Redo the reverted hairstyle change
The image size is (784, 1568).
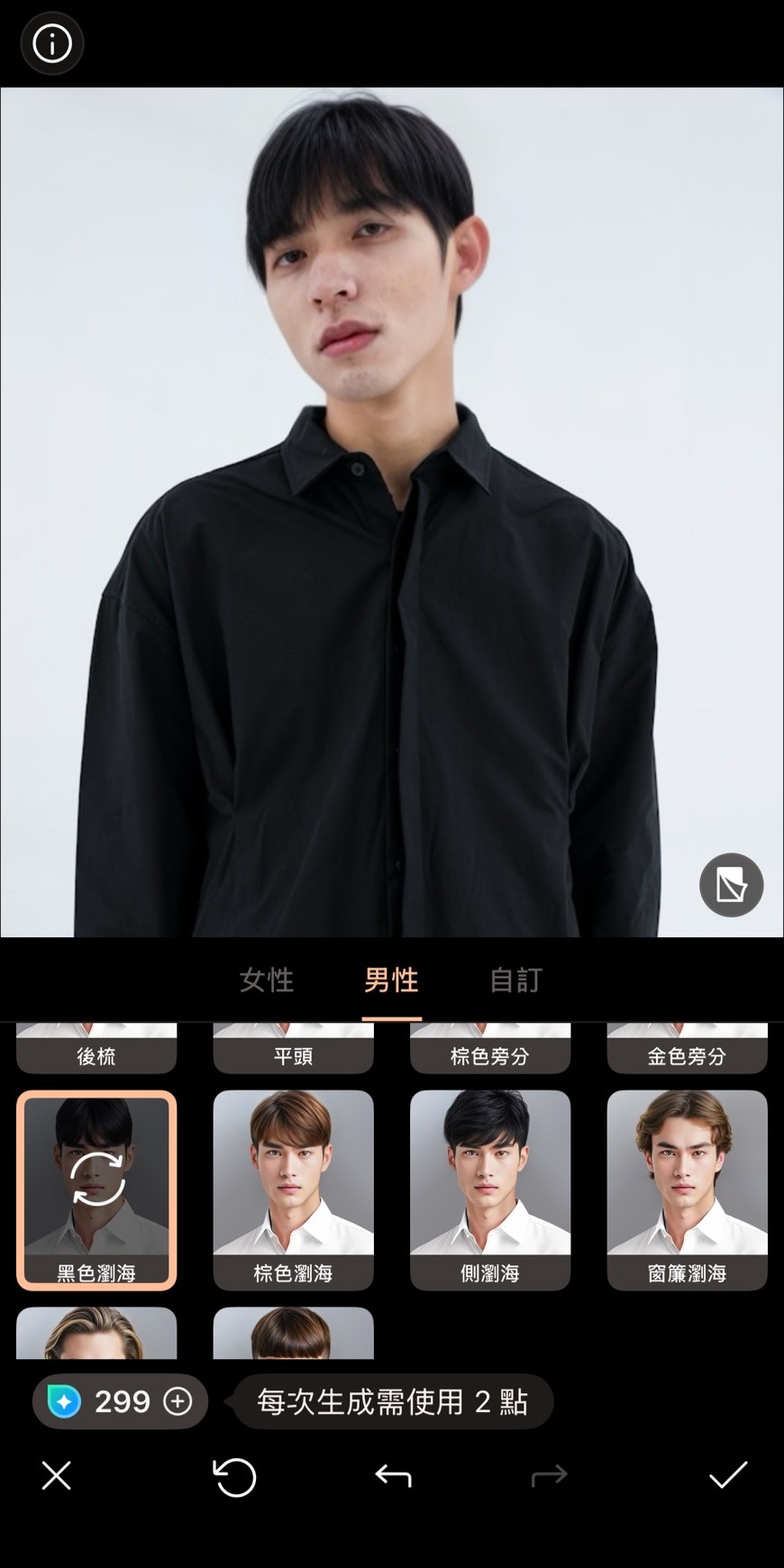click(x=549, y=1477)
